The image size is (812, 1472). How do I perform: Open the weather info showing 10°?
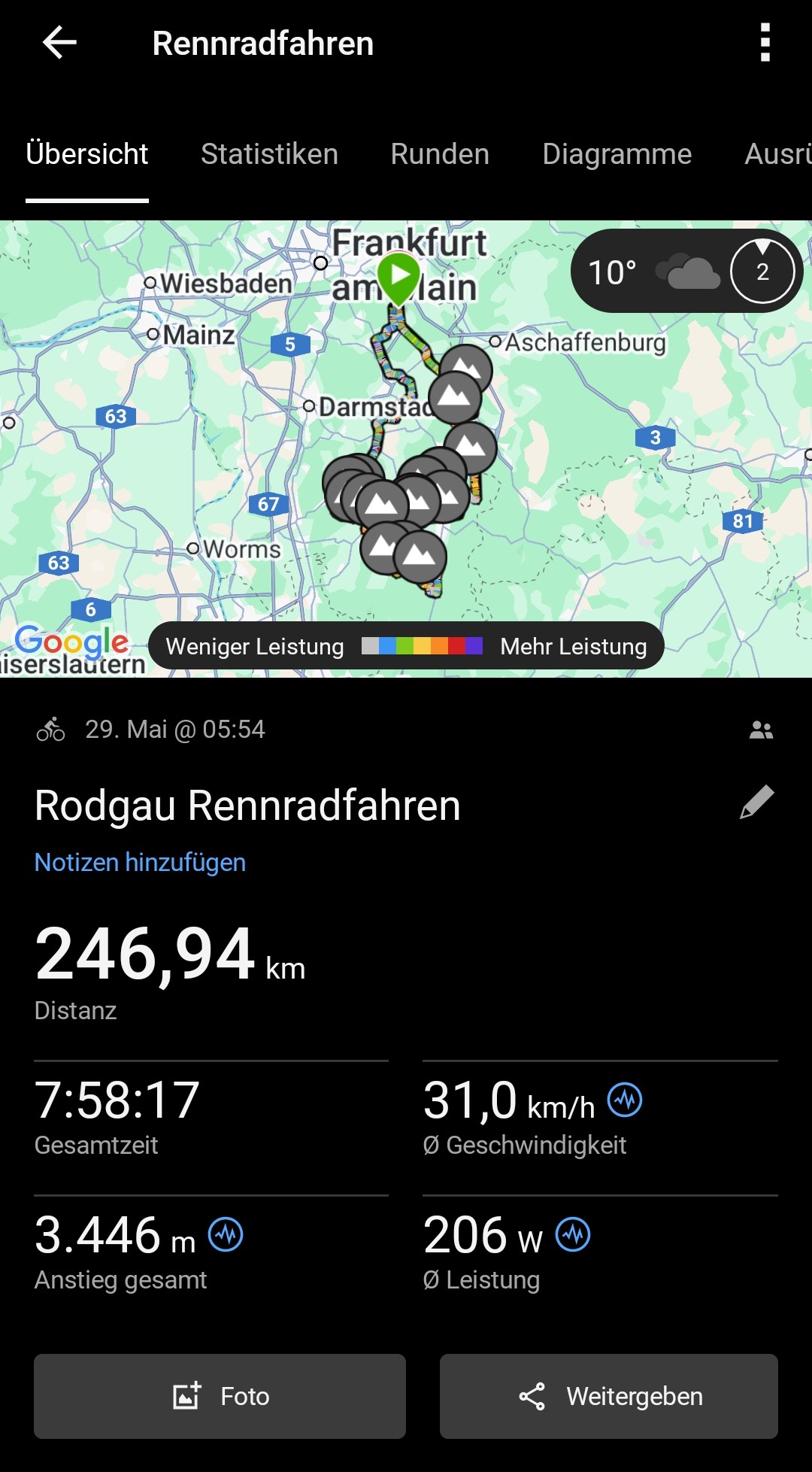click(x=650, y=272)
